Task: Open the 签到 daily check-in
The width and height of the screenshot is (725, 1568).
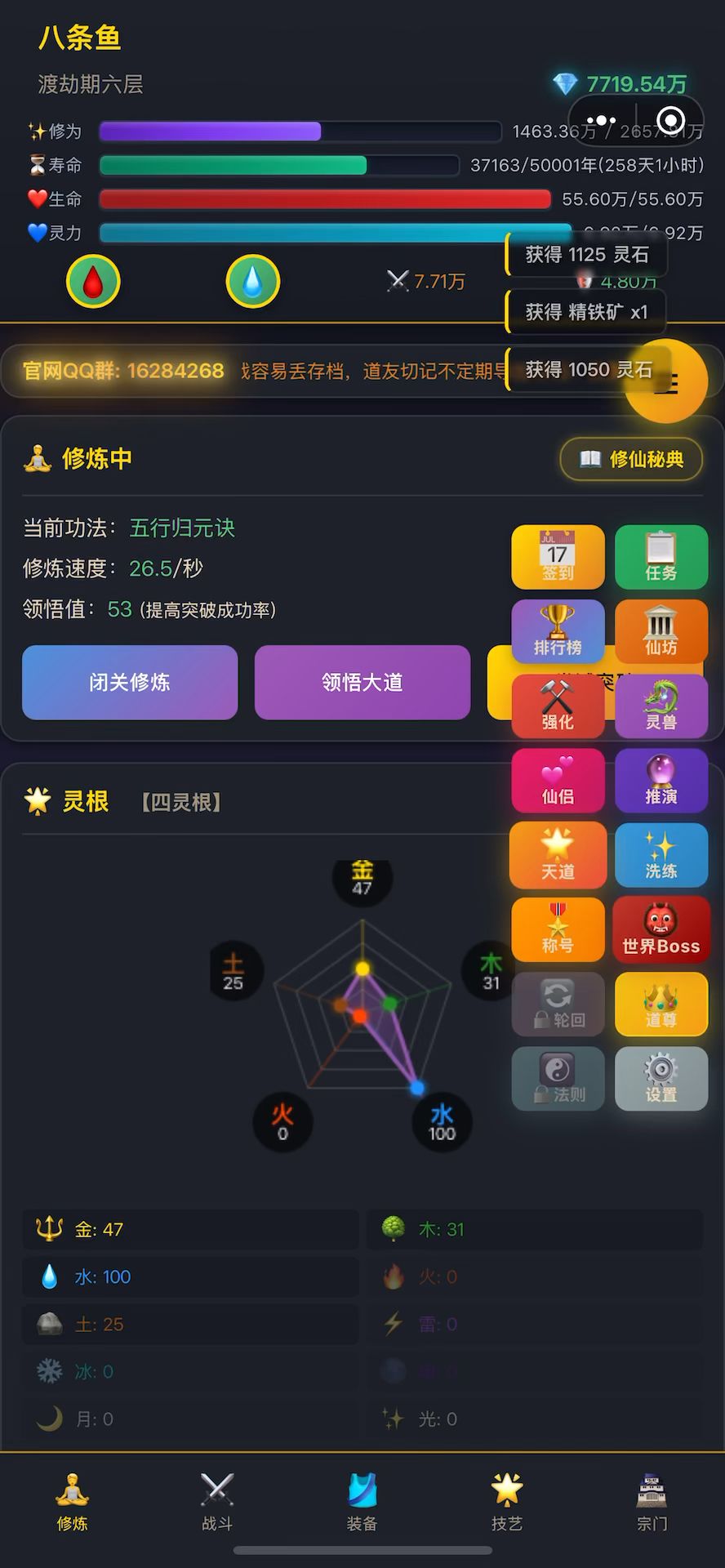Action: pos(558,557)
